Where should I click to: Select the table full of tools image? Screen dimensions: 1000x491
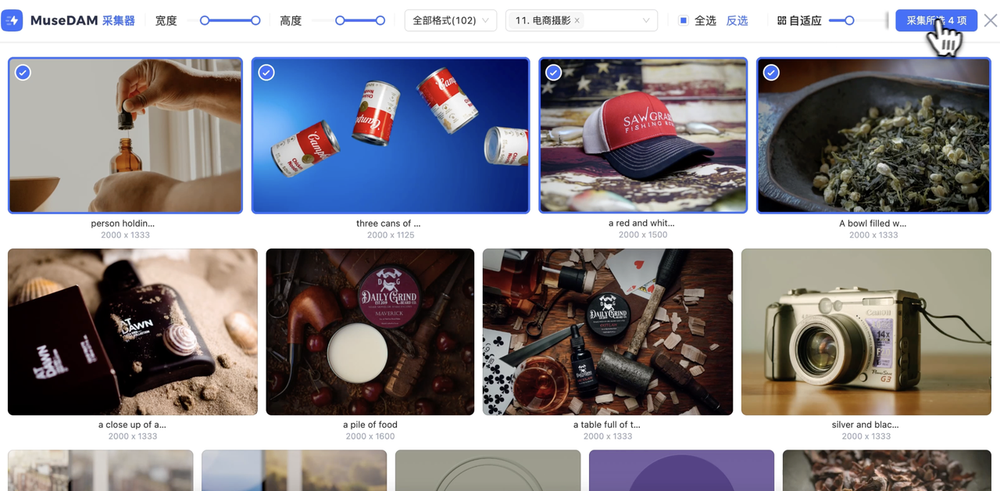pos(607,331)
